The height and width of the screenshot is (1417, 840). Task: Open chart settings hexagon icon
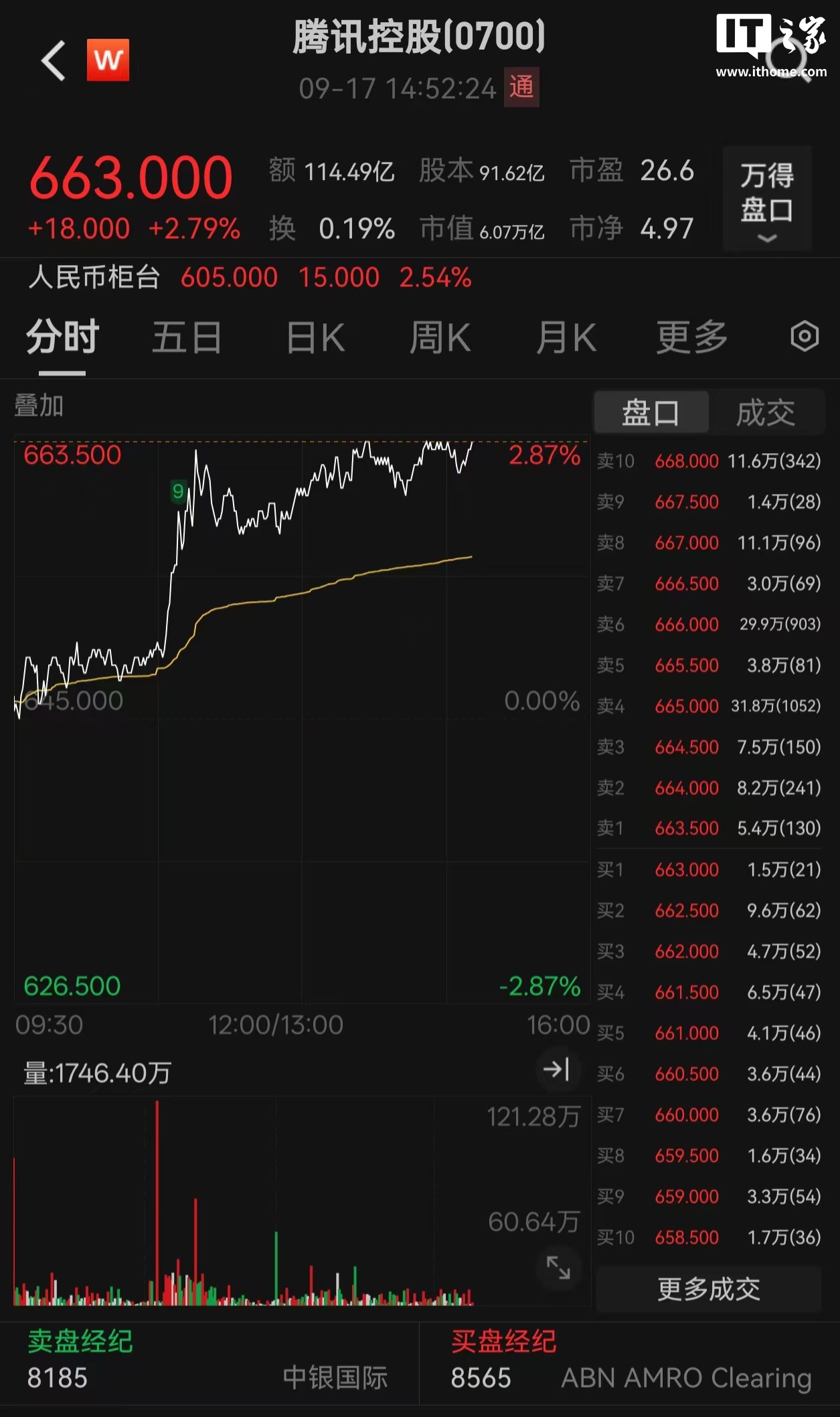pyautogui.click(x=804, y=336)
